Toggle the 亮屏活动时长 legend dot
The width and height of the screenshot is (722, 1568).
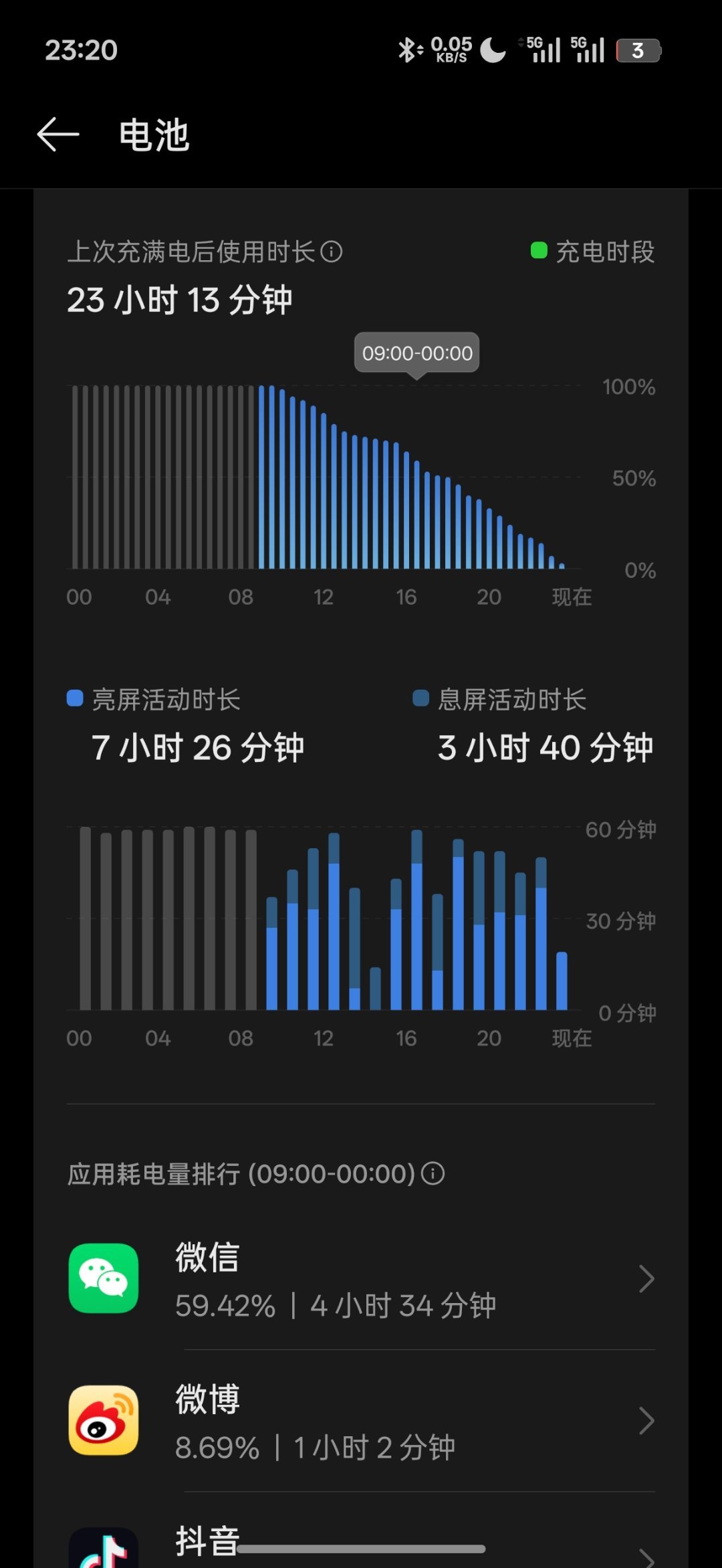tap(76, 699)
